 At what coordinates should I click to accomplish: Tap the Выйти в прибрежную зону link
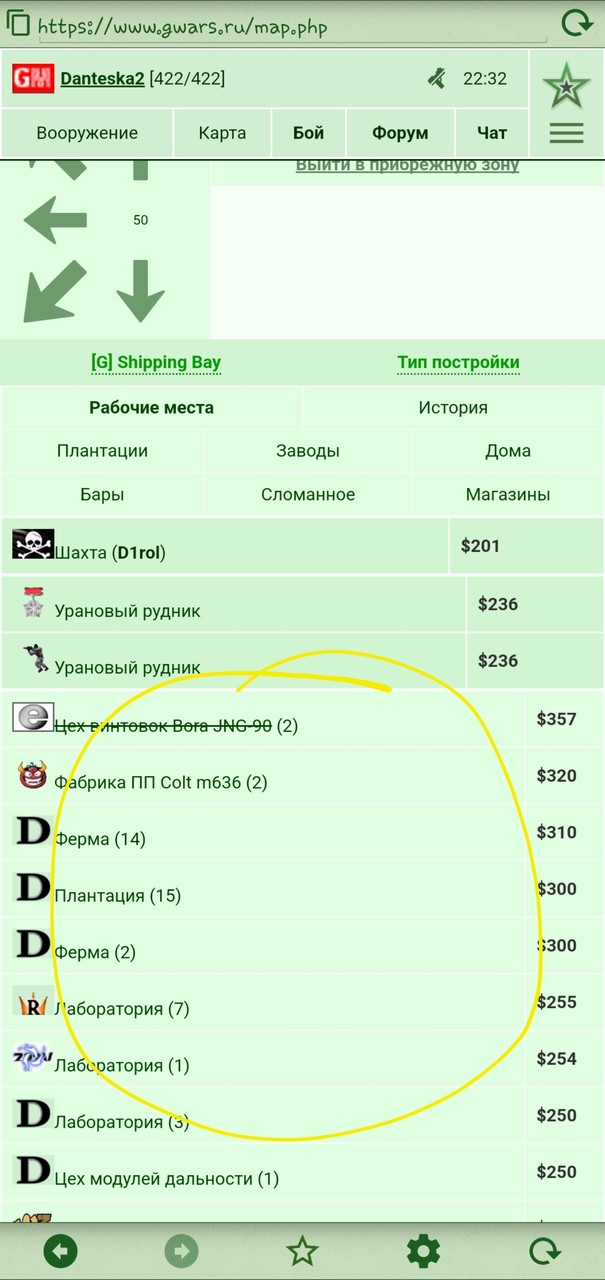407,165
